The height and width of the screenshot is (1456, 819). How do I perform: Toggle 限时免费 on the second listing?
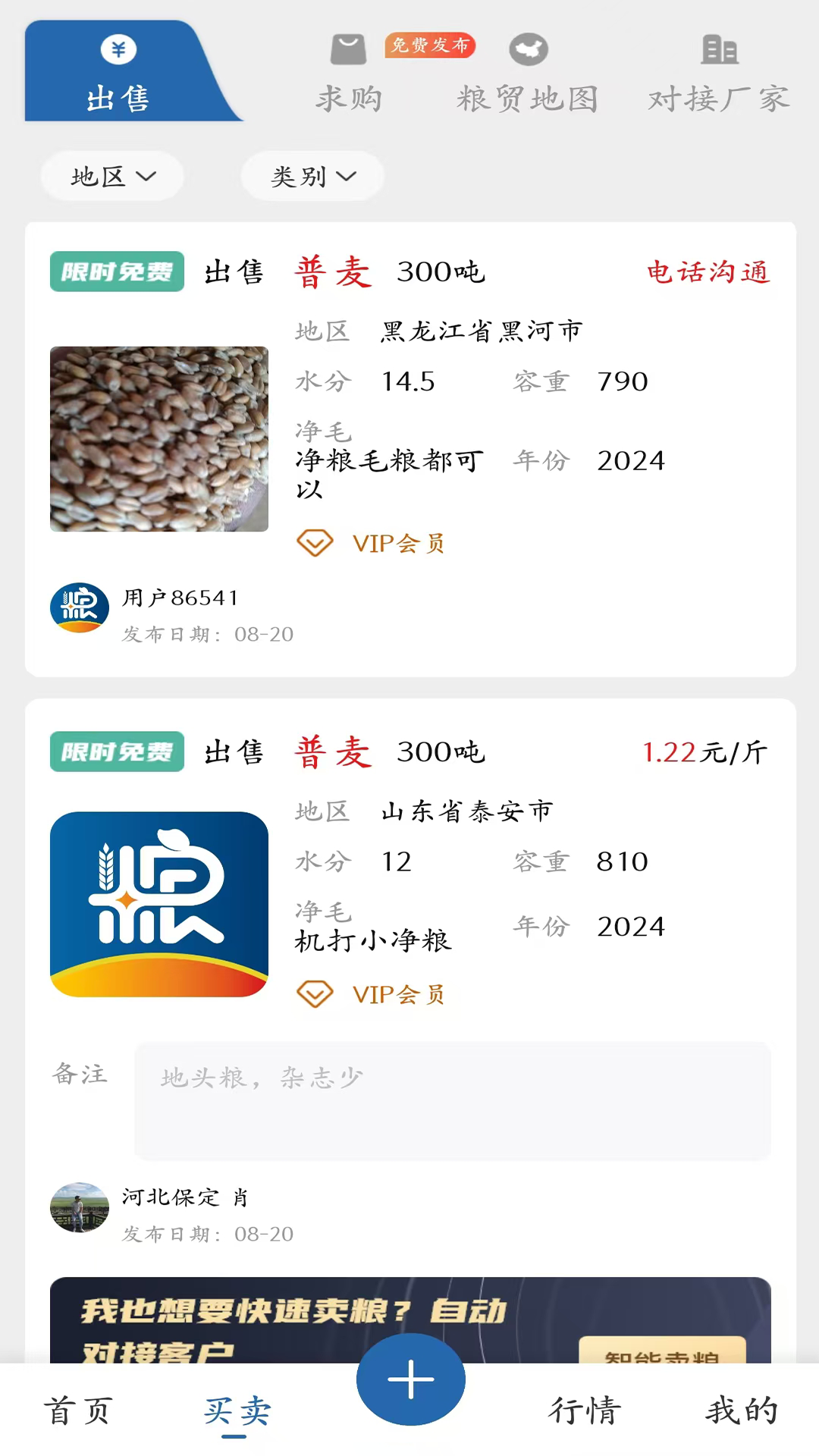(116, 752)
